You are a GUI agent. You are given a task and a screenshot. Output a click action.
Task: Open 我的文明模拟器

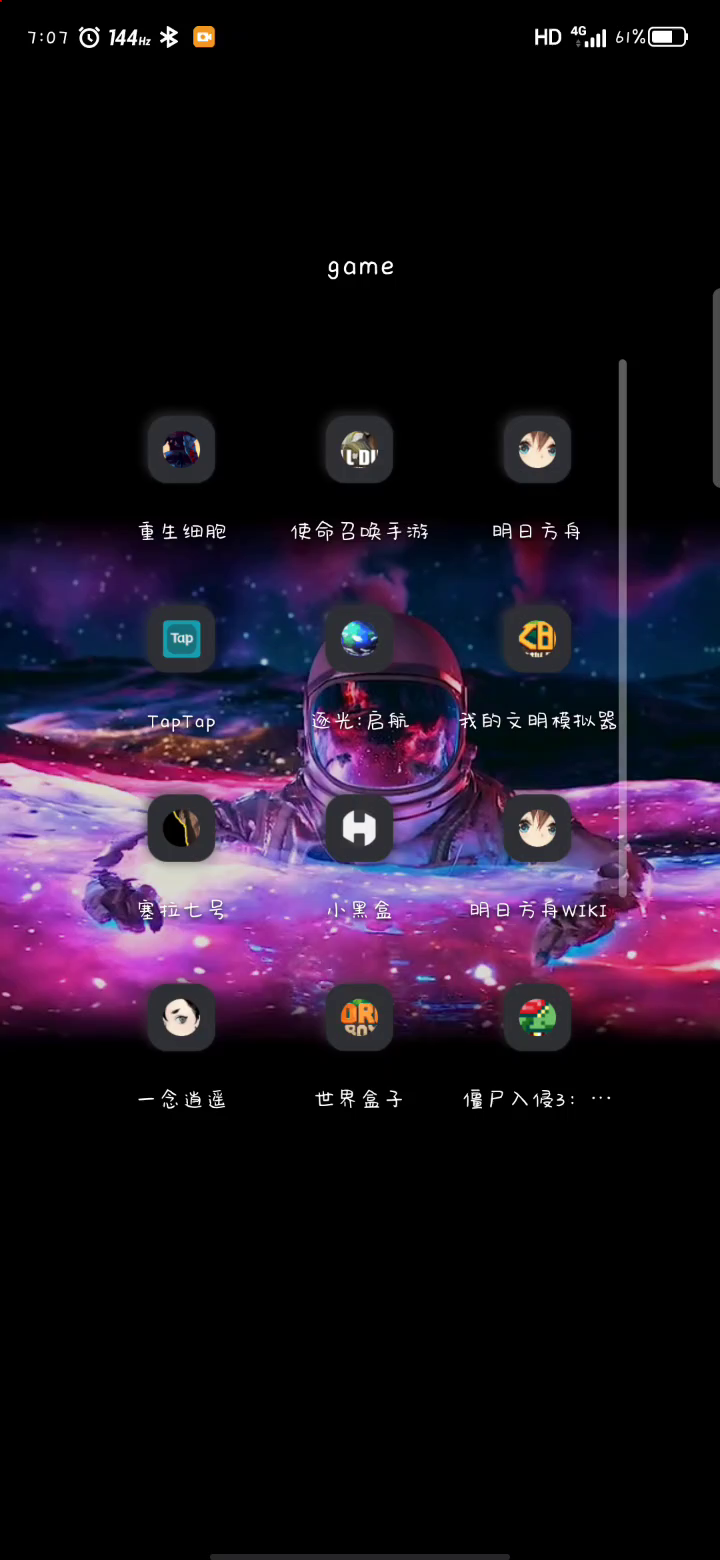pyautogui.click(x=537, y=638)
